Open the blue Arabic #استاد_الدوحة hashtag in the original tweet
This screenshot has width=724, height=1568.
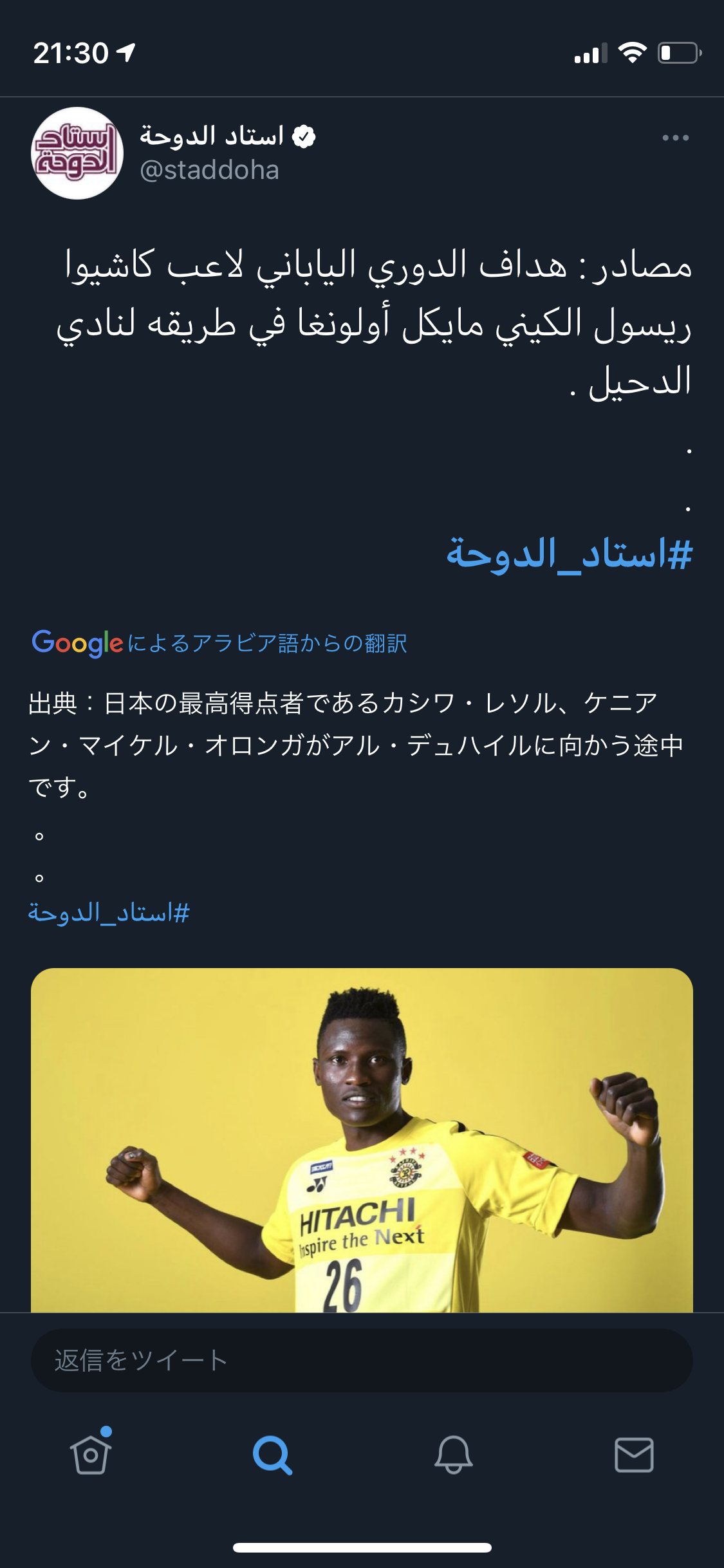pyautogui.click(x=569, y=554)
